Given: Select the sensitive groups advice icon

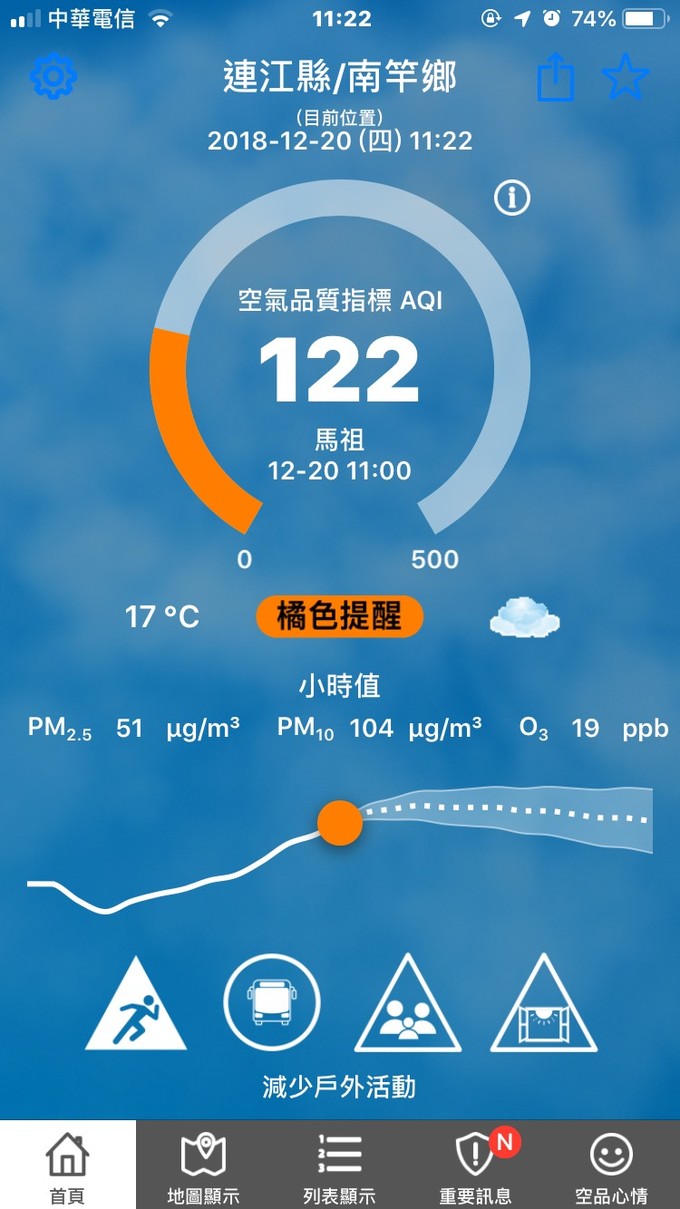Looking at the screenshot, I should pos(408,1005).
